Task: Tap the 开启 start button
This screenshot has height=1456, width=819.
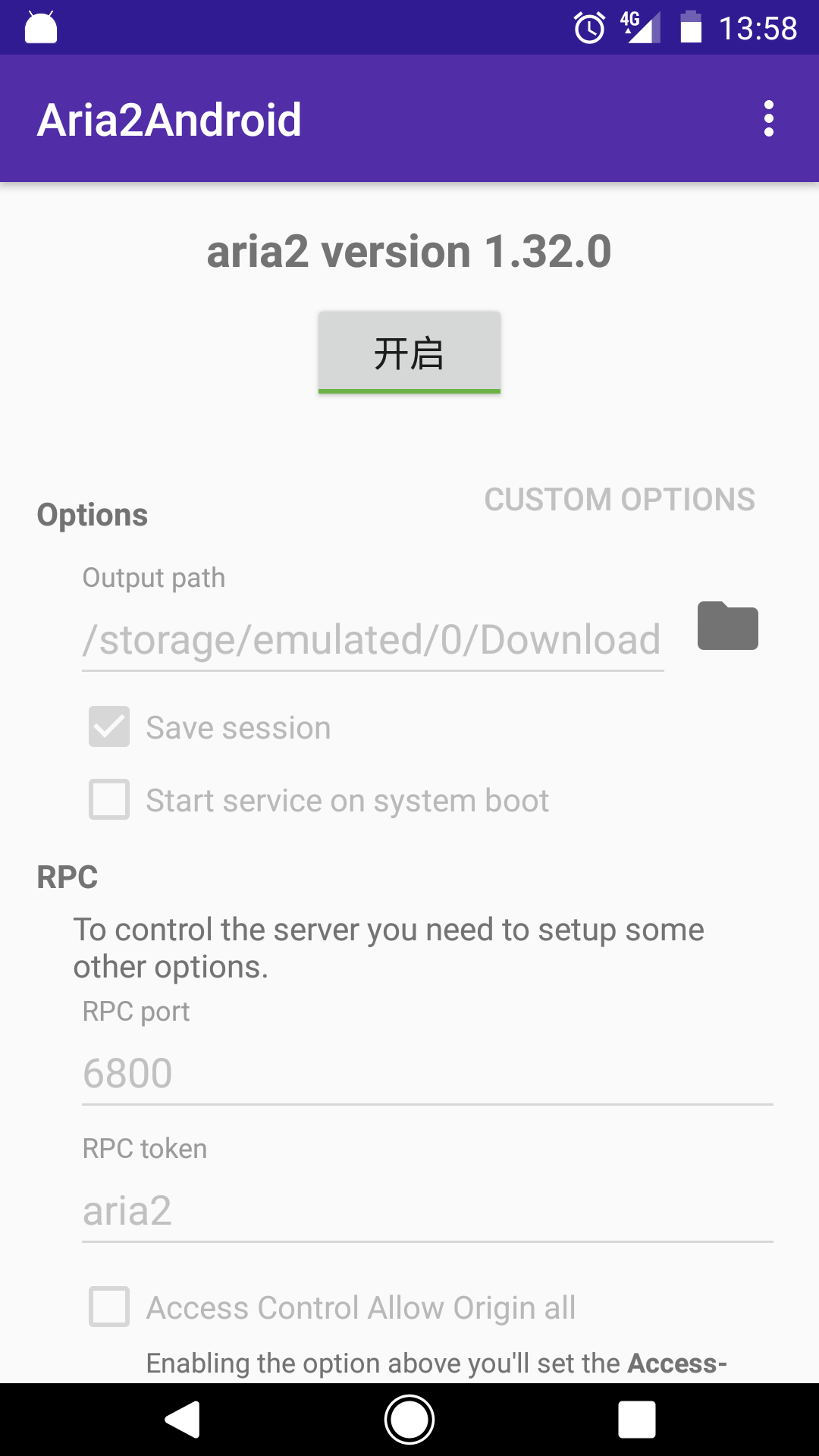Action: click(409, 353)
